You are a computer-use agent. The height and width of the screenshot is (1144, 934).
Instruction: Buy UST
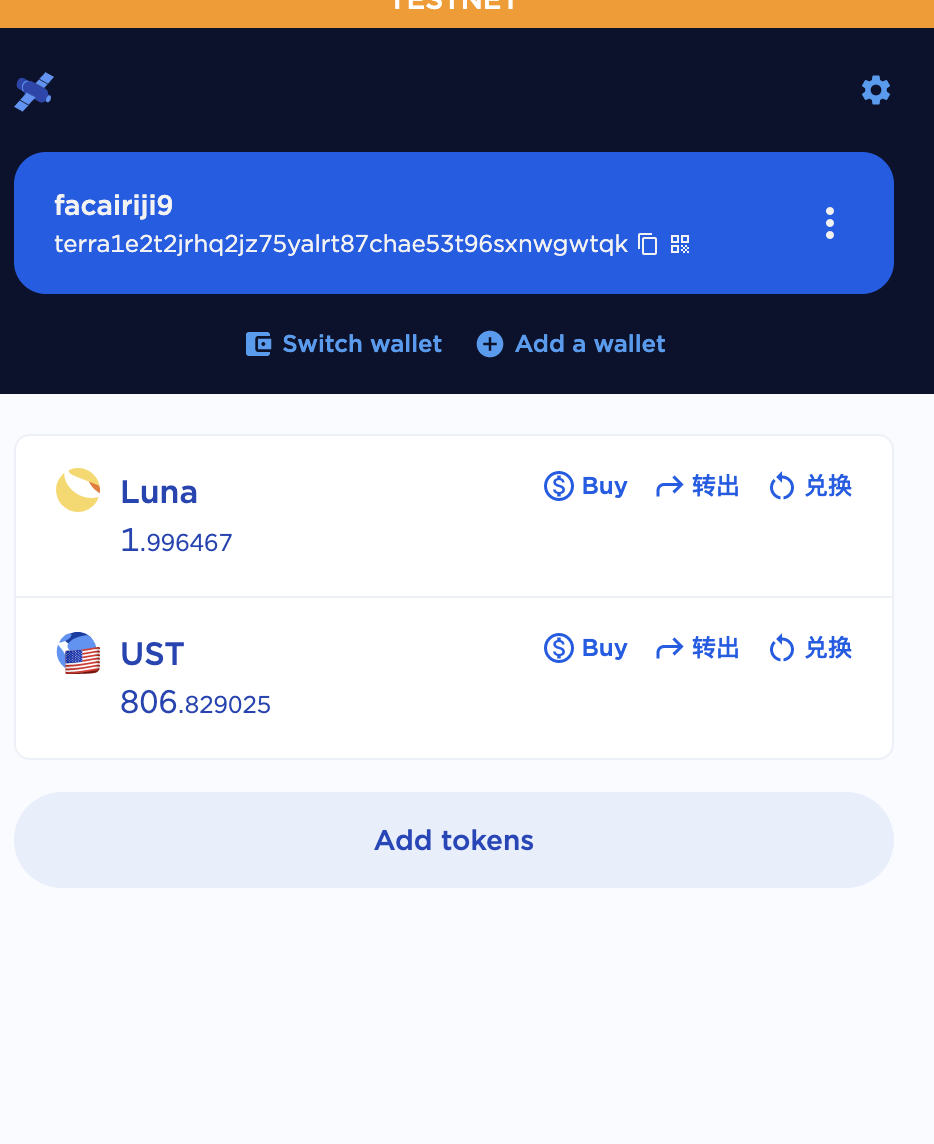coord(586,648)
